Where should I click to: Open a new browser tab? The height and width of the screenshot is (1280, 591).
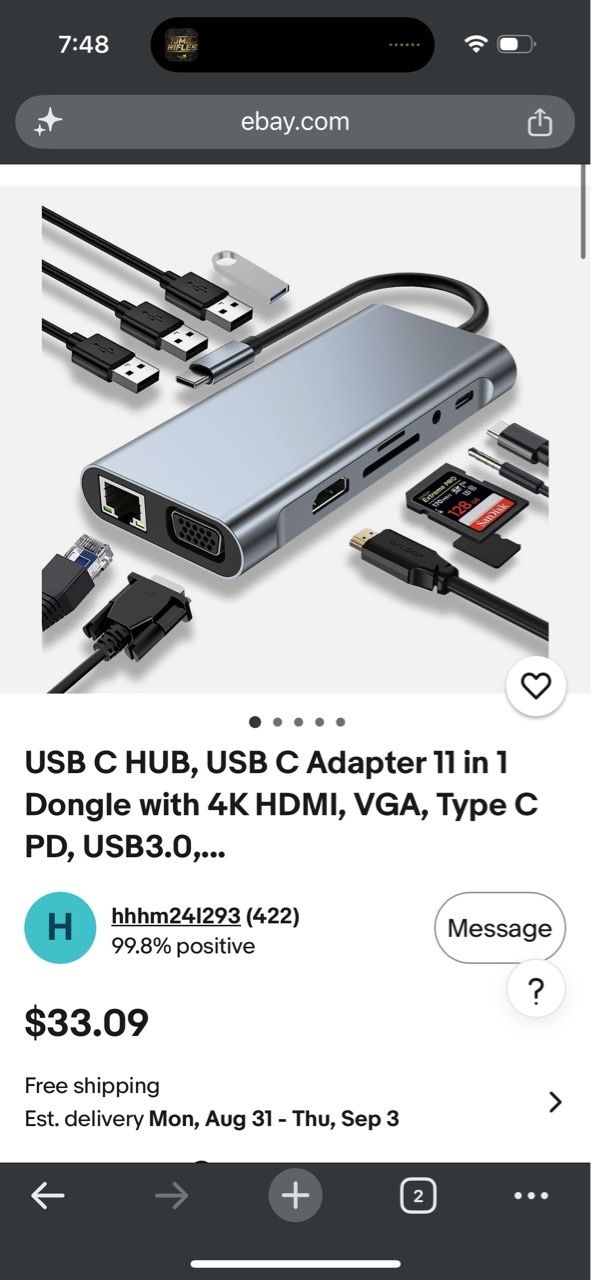tap(295, 1195)
